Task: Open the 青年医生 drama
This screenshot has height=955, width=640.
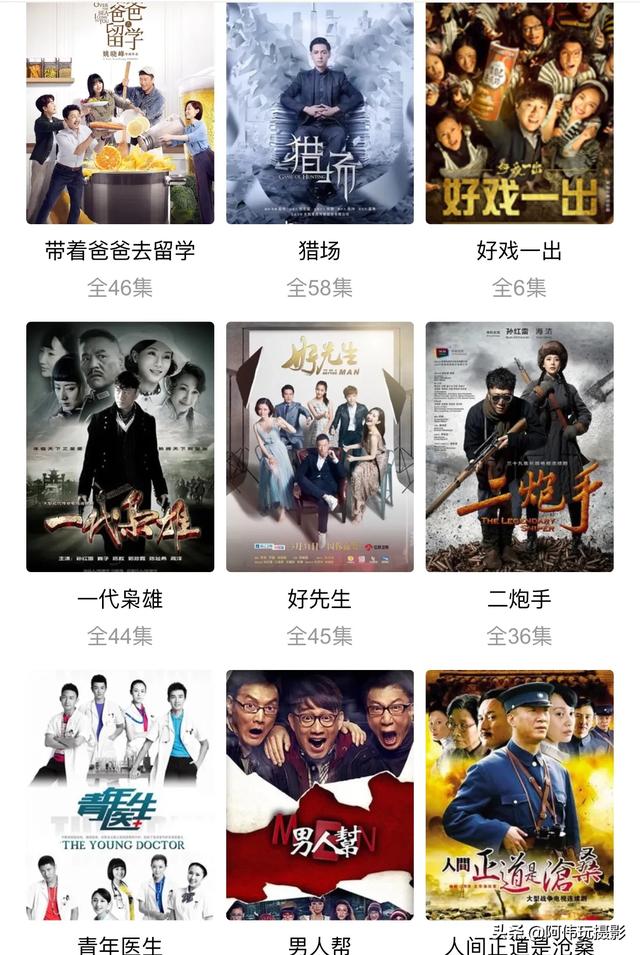Action: point(120,795)
